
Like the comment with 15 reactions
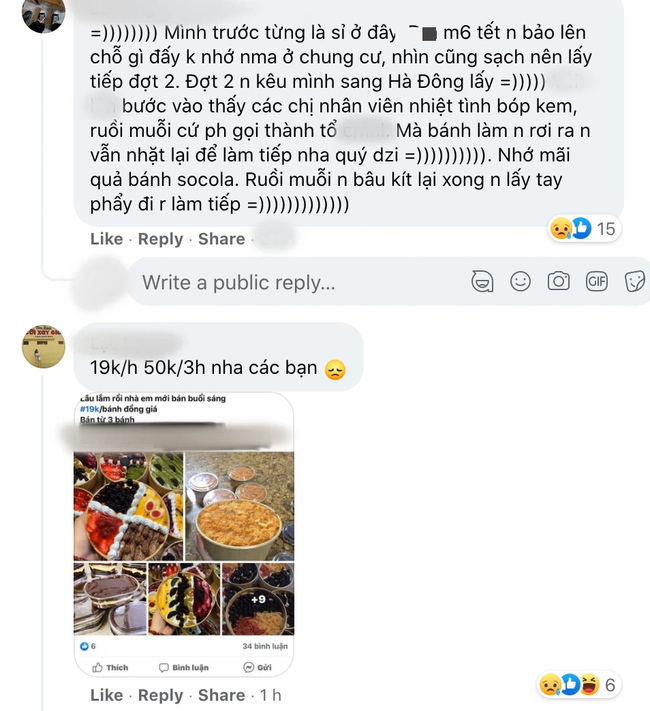106,239
